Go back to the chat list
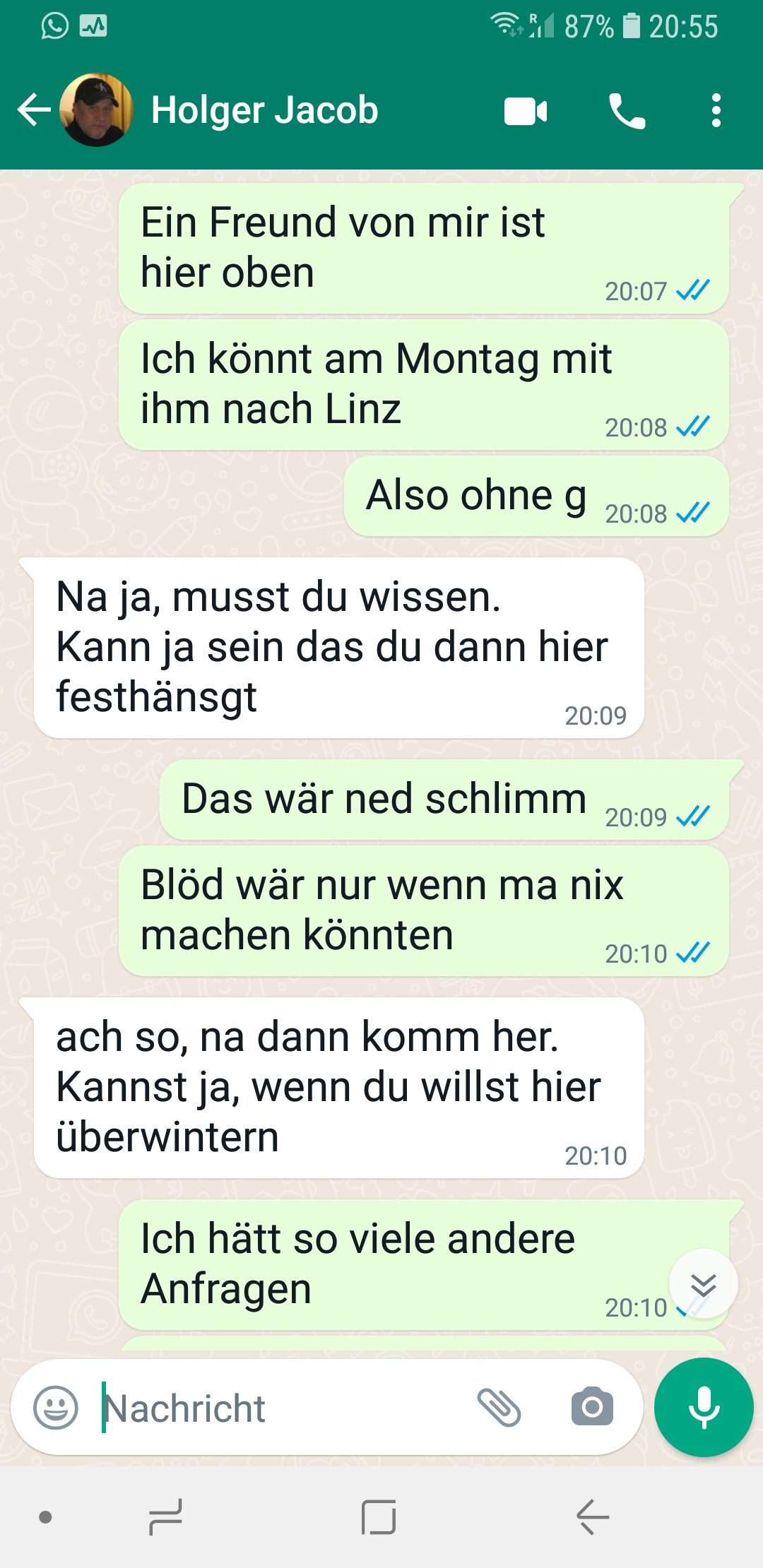This screenshot has height=1568, width=763. 34,110
